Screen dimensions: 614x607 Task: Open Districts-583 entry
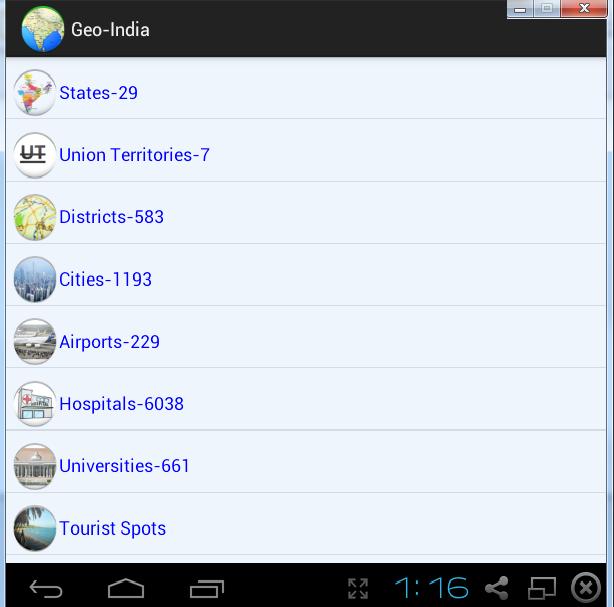pyautogui.click(x=111, y=217)
